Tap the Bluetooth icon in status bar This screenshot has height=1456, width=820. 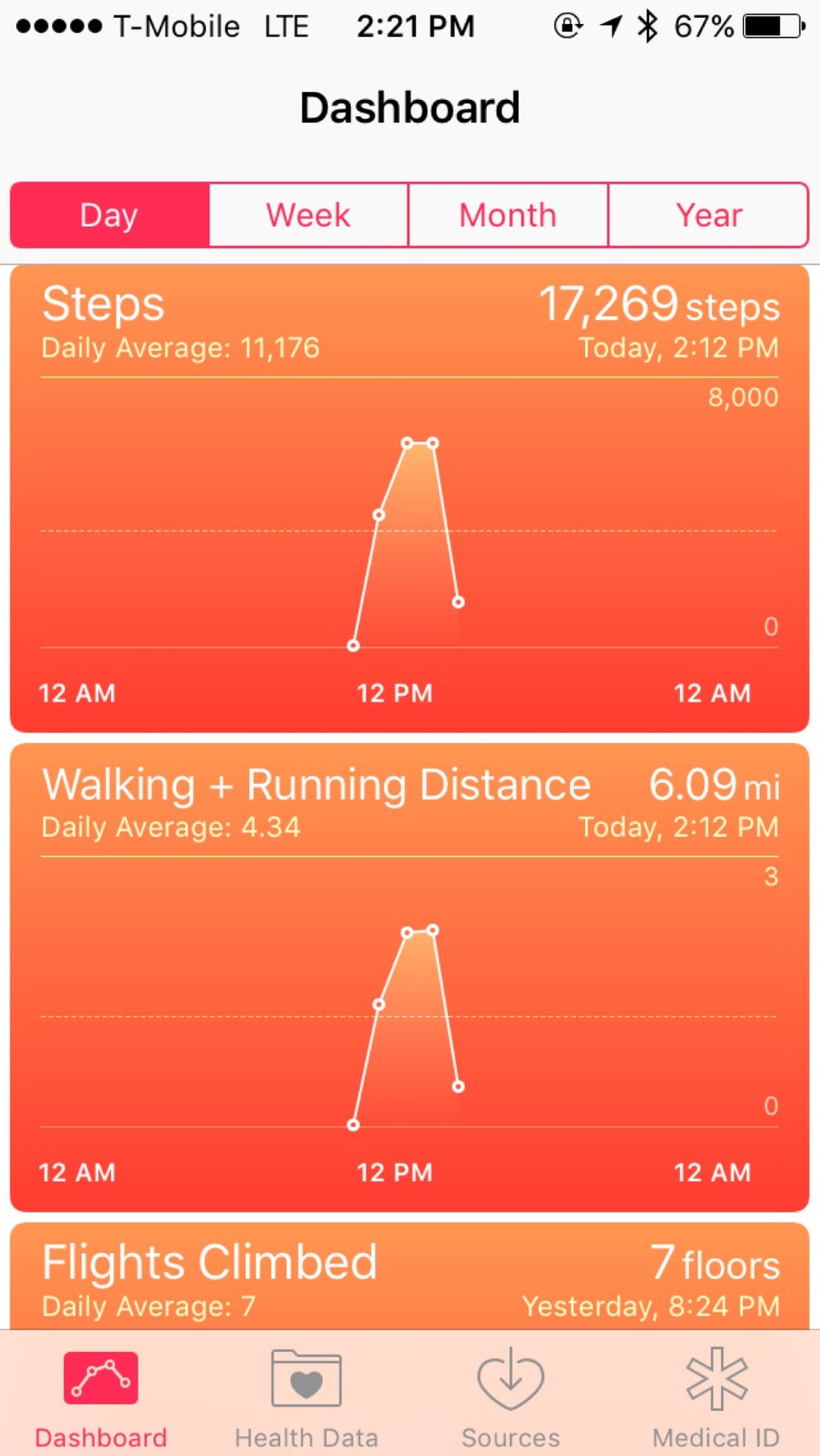(x=647, y=26)
